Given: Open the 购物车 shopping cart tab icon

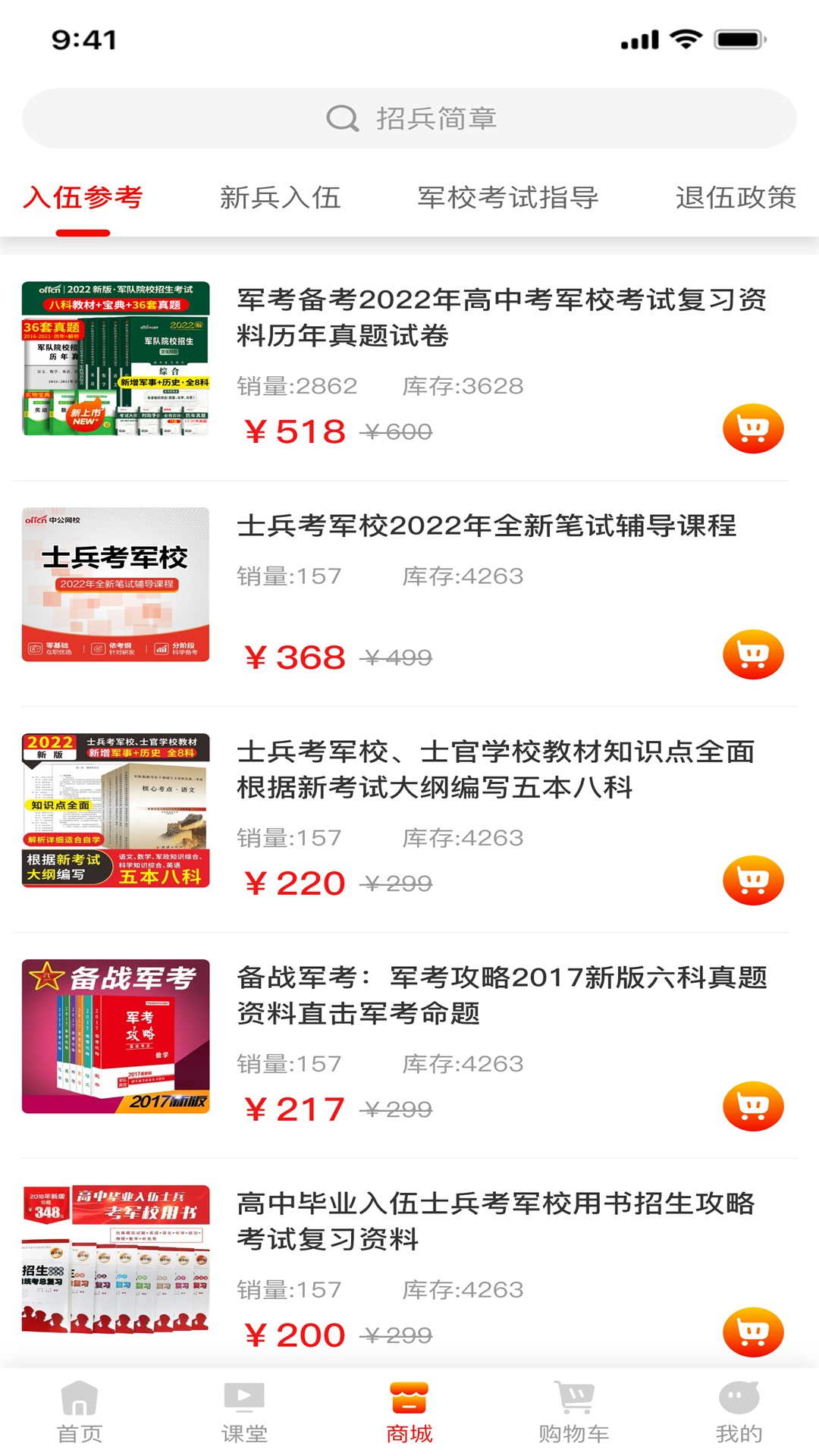Looking at the screenshot, I should point(574,1402).
